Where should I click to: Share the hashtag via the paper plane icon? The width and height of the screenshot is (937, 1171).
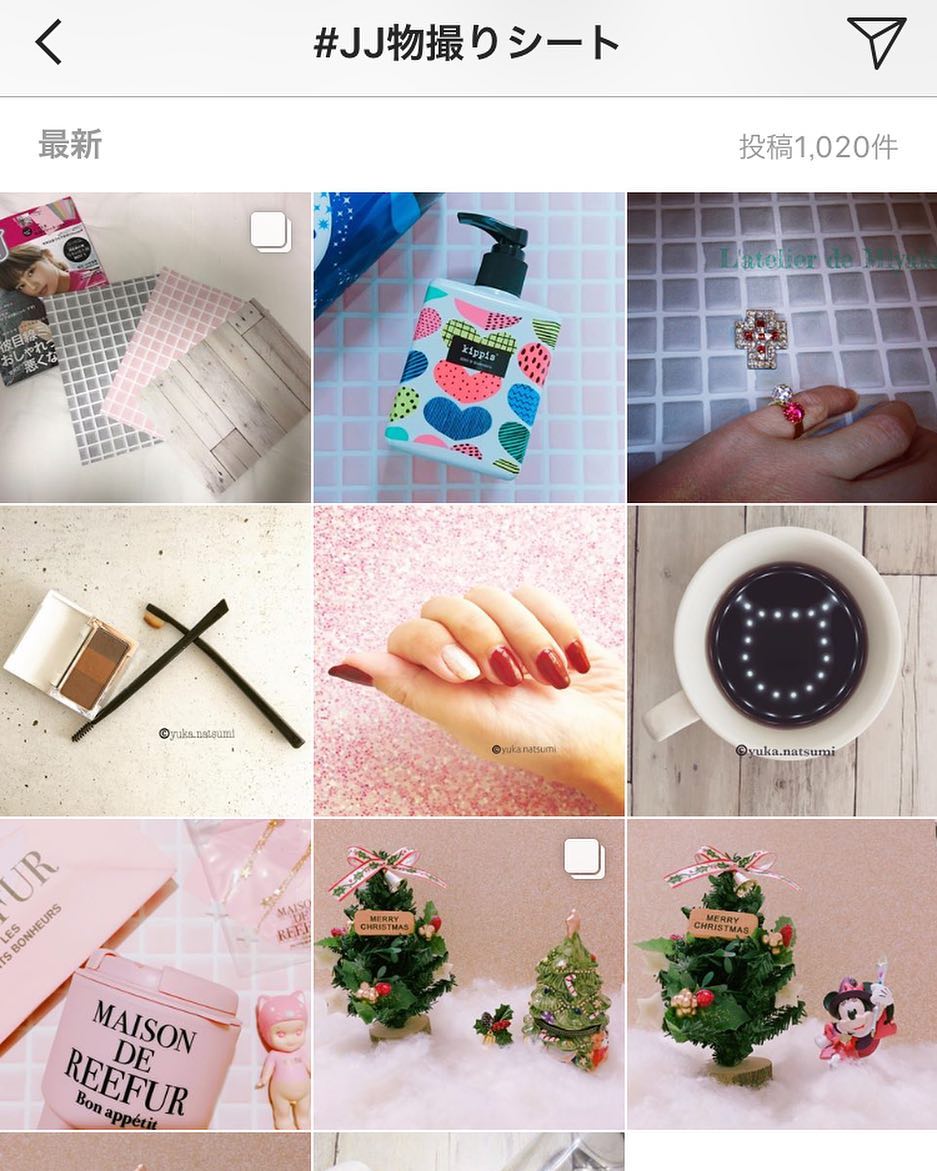[x=876, y=43]
